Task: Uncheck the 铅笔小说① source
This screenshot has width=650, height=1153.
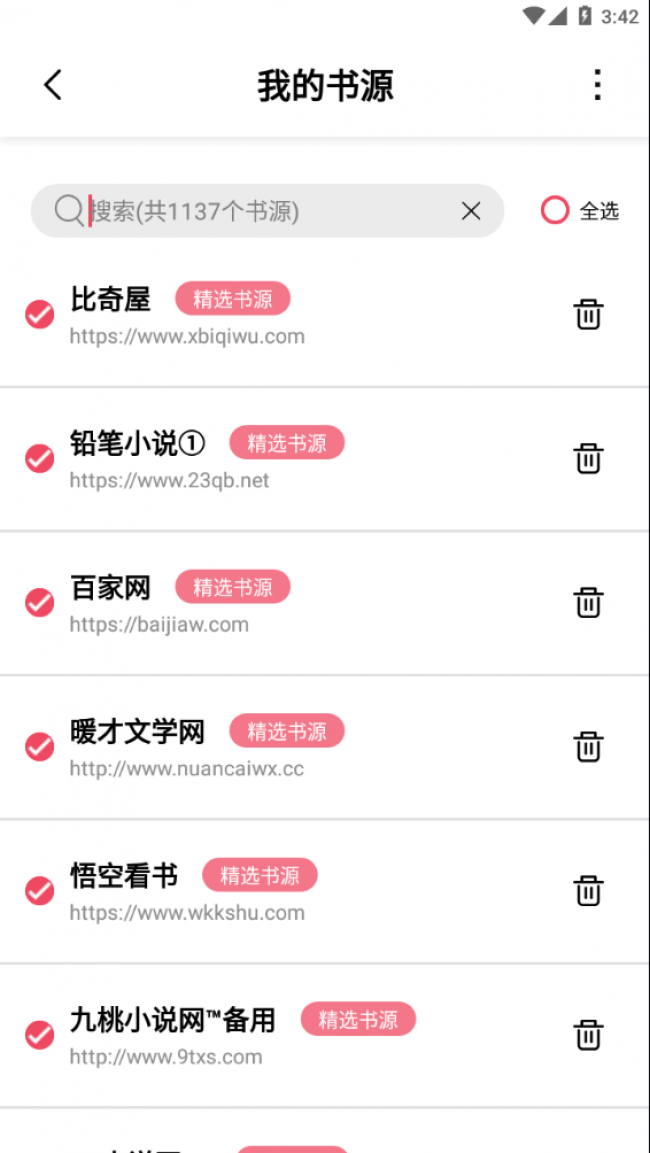Action: [x=40, y=459]
